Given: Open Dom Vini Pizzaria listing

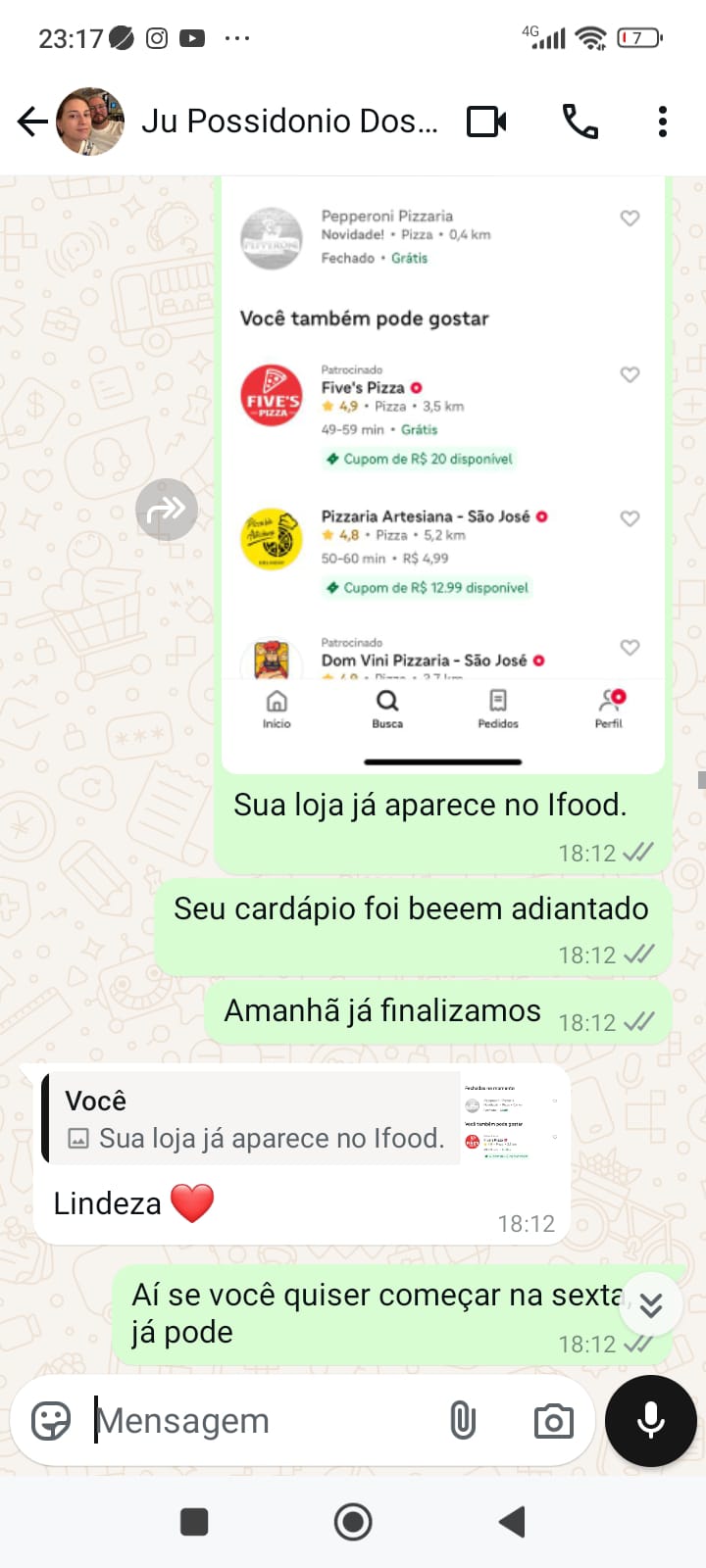Looking at the screenshot, I should point(429,660).
